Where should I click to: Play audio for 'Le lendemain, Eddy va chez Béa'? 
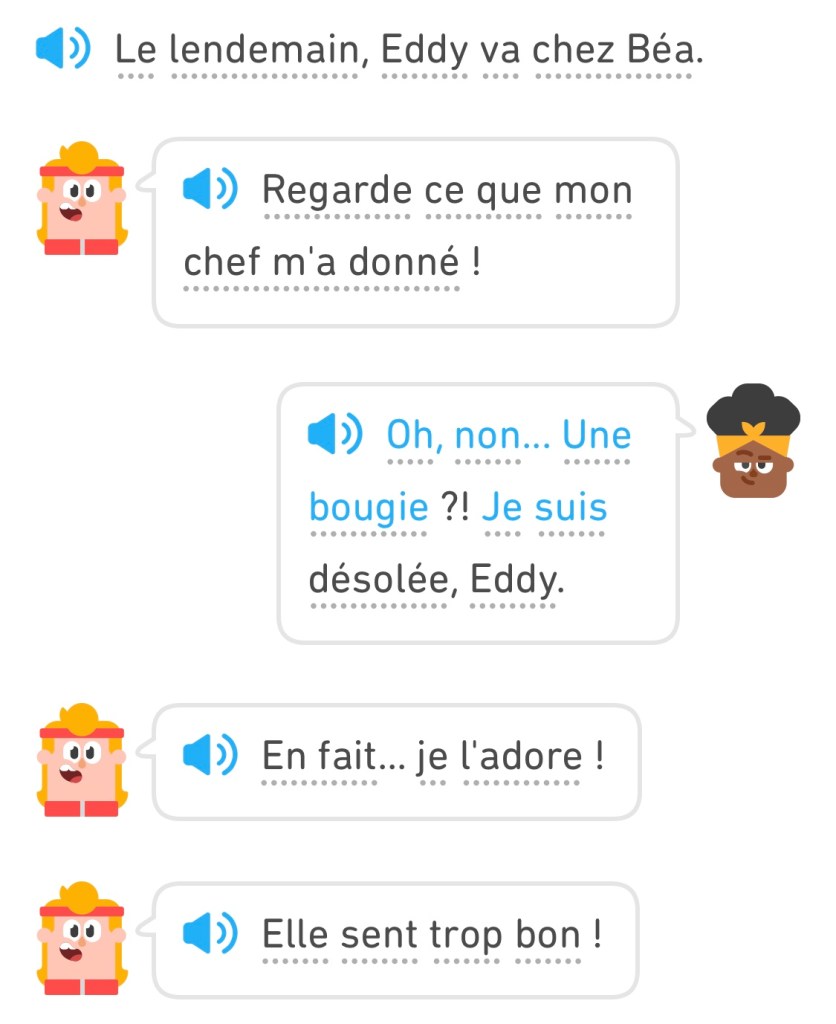click(62, 47)
